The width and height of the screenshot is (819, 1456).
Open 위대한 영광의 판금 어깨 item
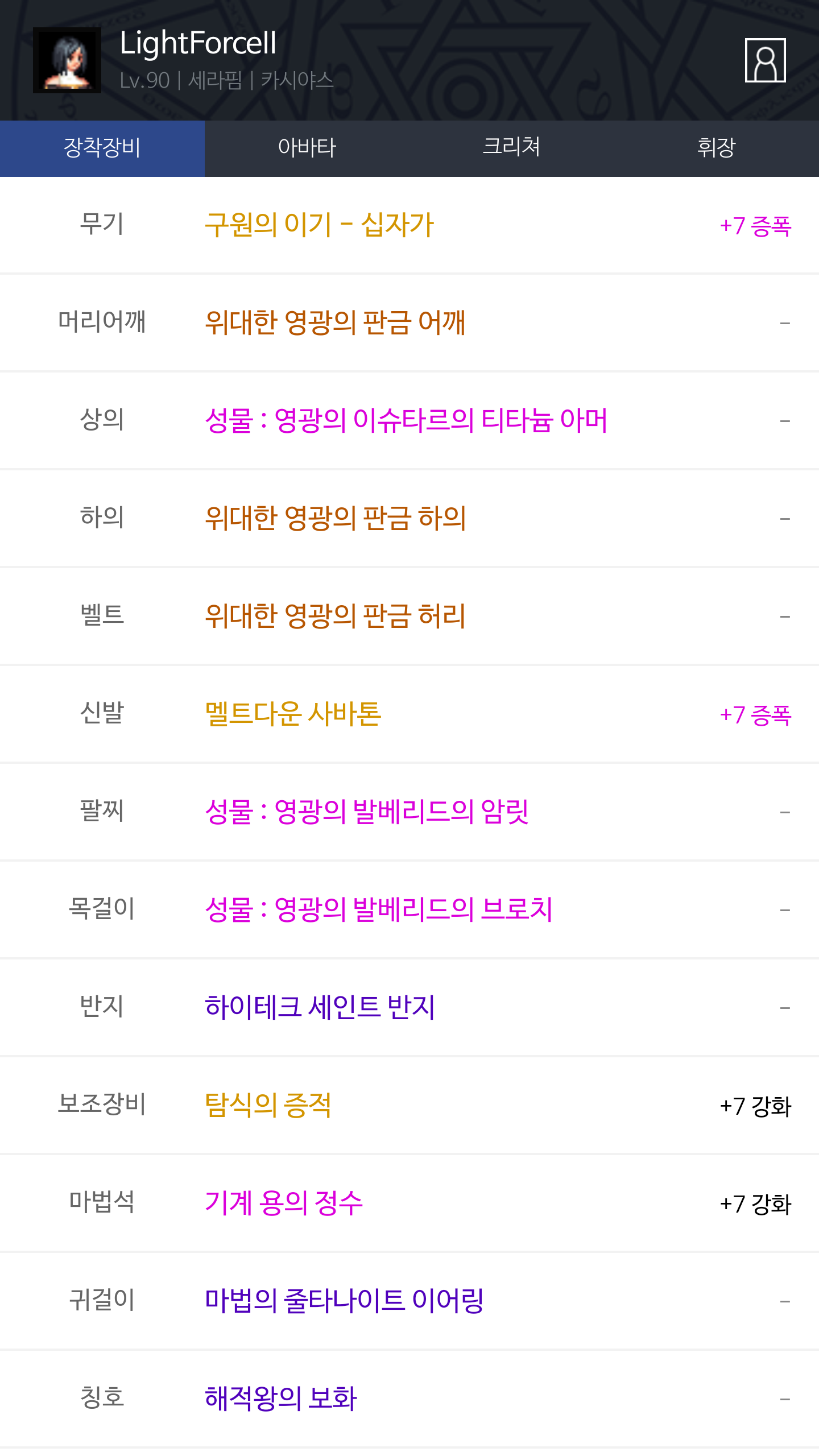point(336,322)
